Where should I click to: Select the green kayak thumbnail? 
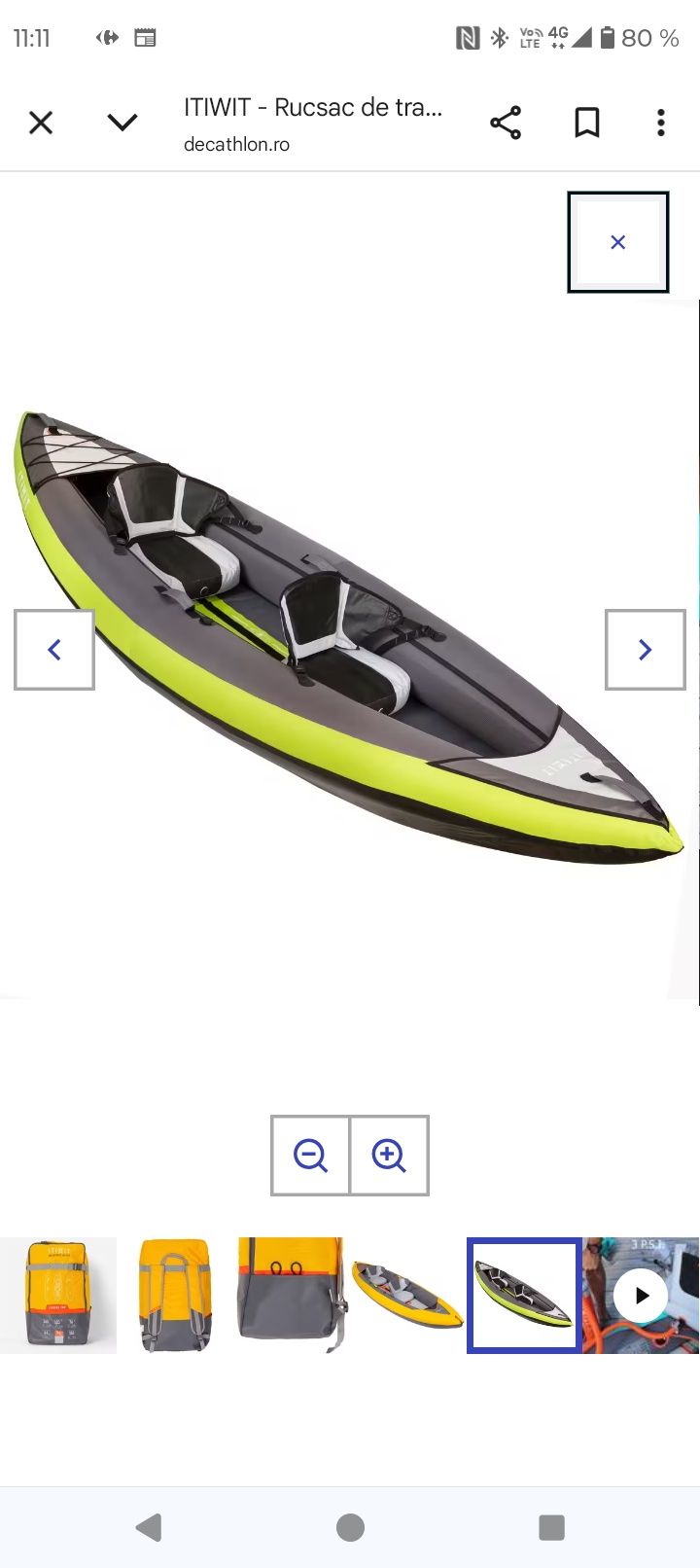point(524,1295)
